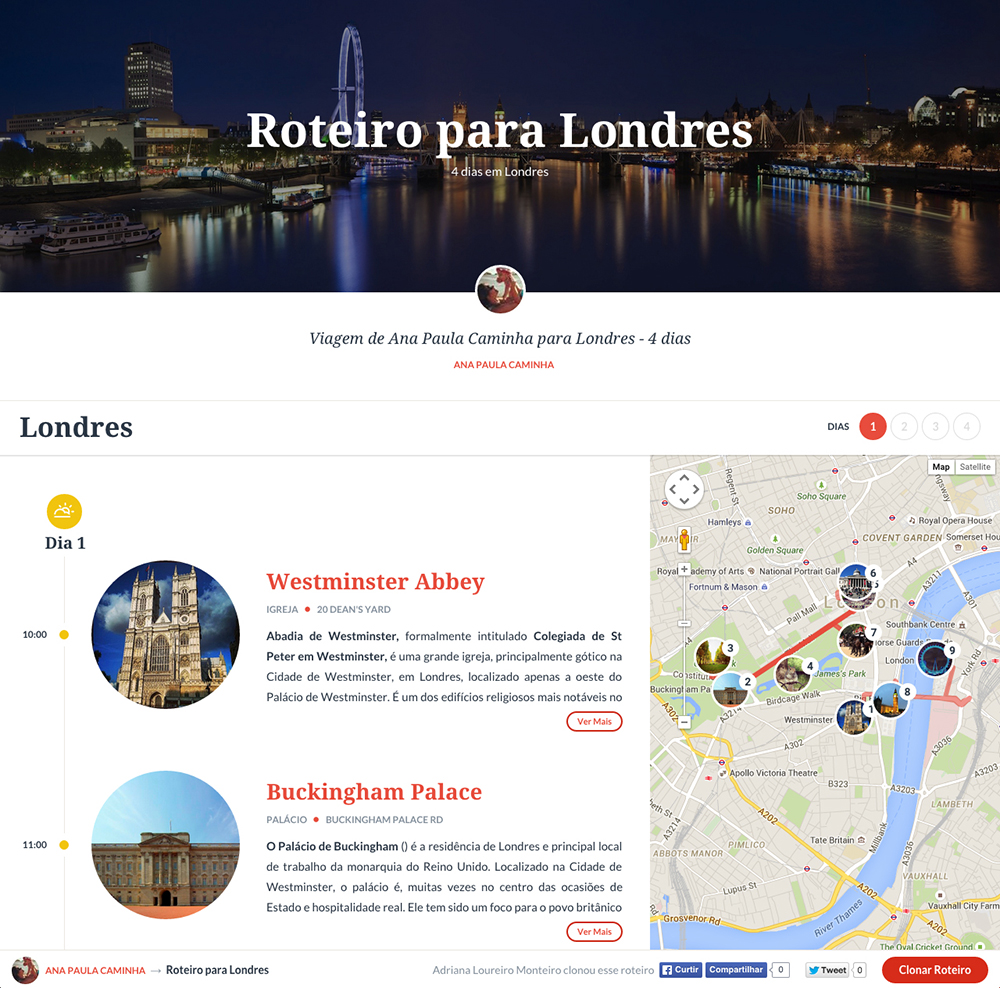Viewport: 1000px width, 988px height.
Task: Select day 4 of the itinerary
Action: [966, 427]
